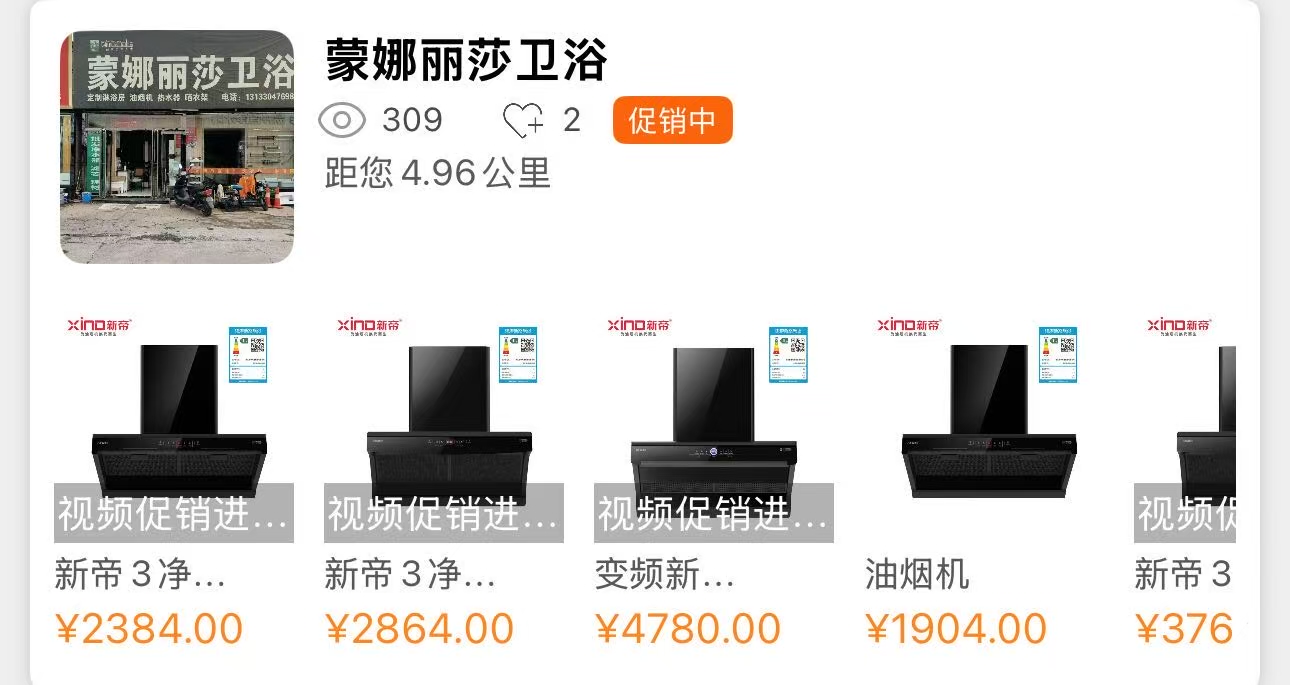Open the 油烟机 product priced ¥1904.00
This screenshot has height=685, width=1290.
[x=984, y=420]
